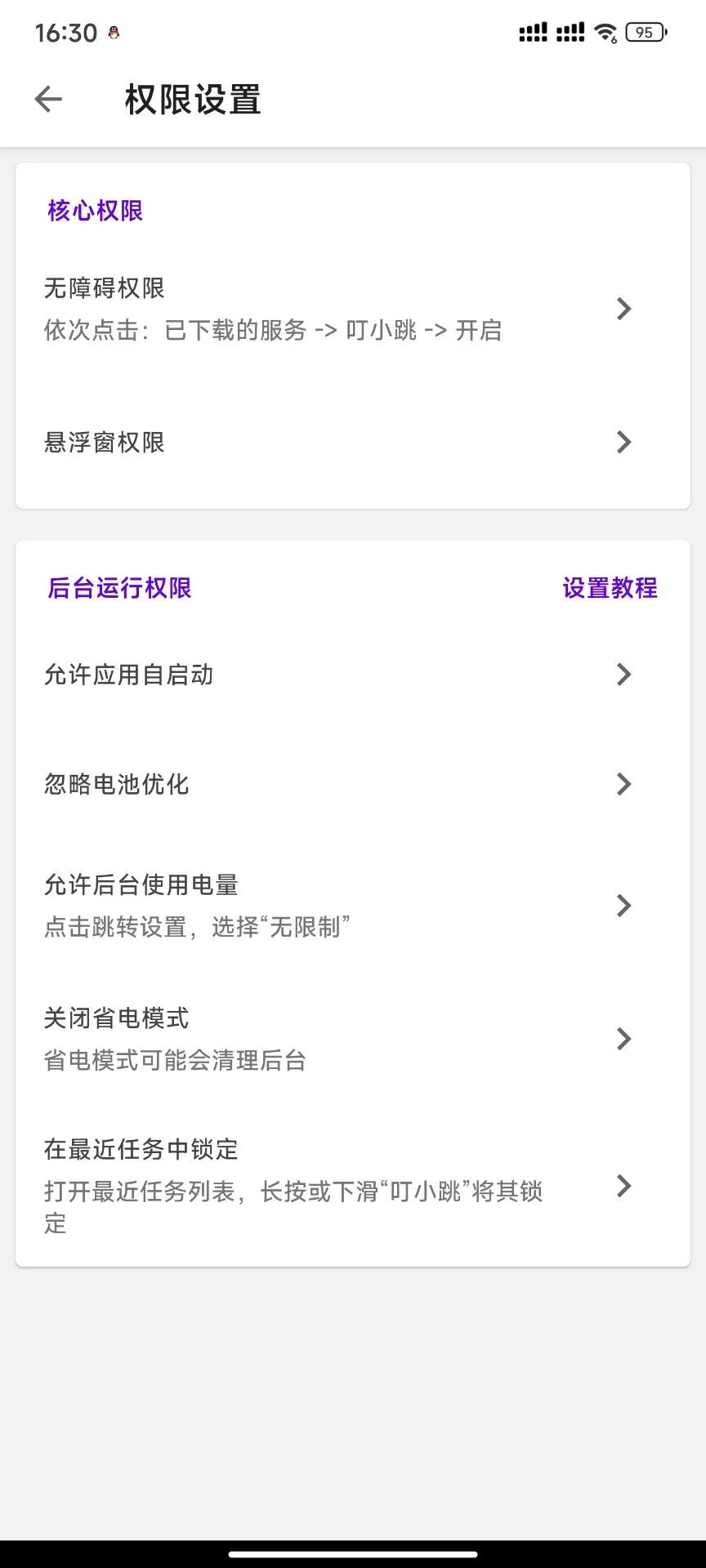
Task: Open 允许应用自启动 setting
Action: pos(353,675)
